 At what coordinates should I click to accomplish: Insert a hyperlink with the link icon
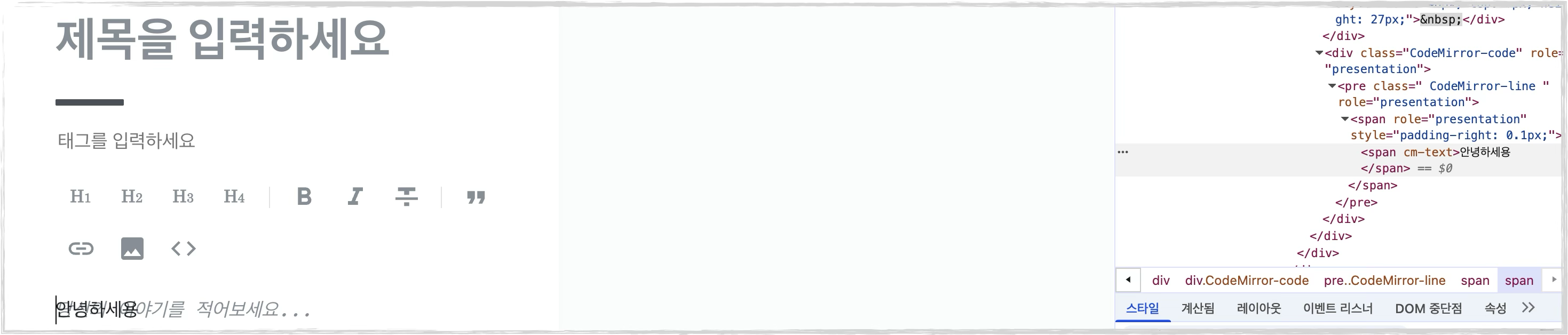(x=81, y=248)
